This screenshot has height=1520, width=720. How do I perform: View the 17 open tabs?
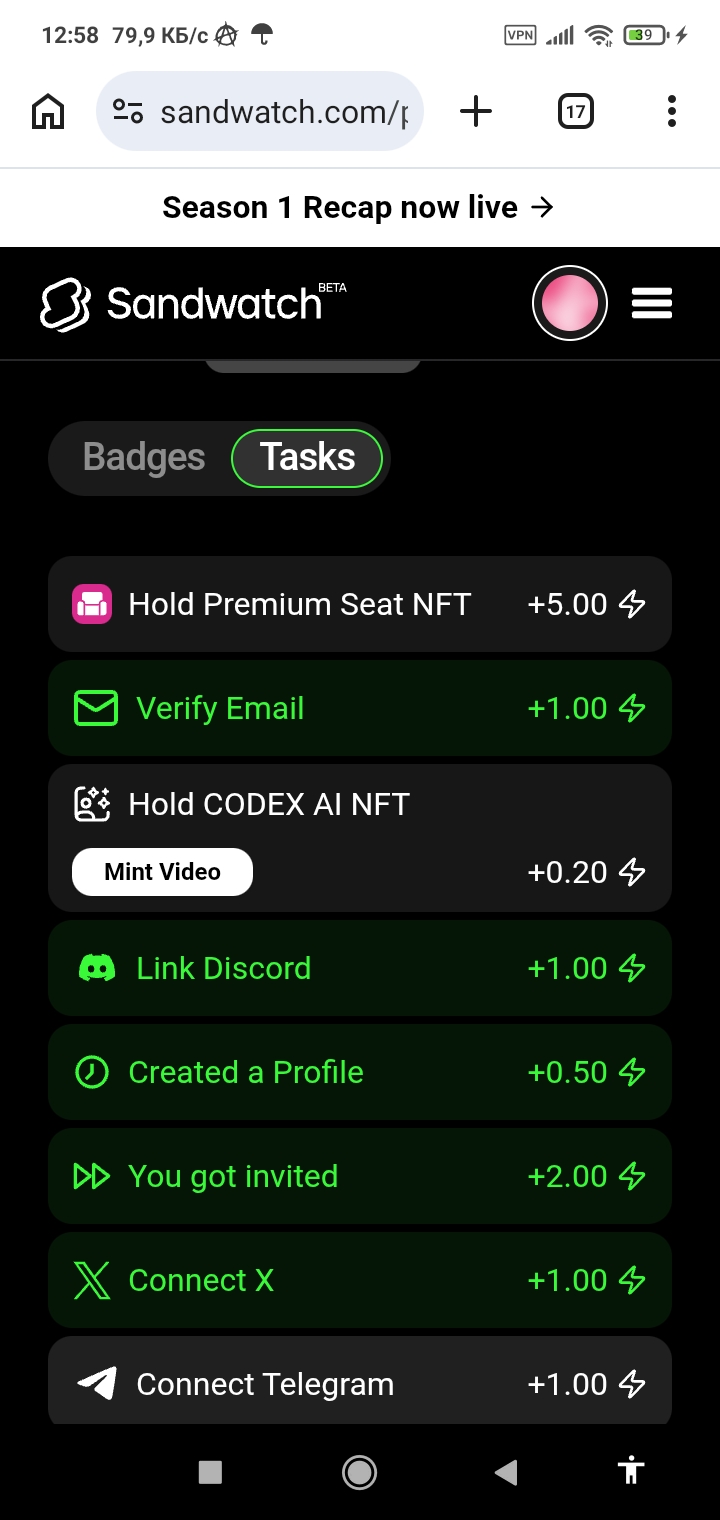pyautogui.click(x=575, y=112)
